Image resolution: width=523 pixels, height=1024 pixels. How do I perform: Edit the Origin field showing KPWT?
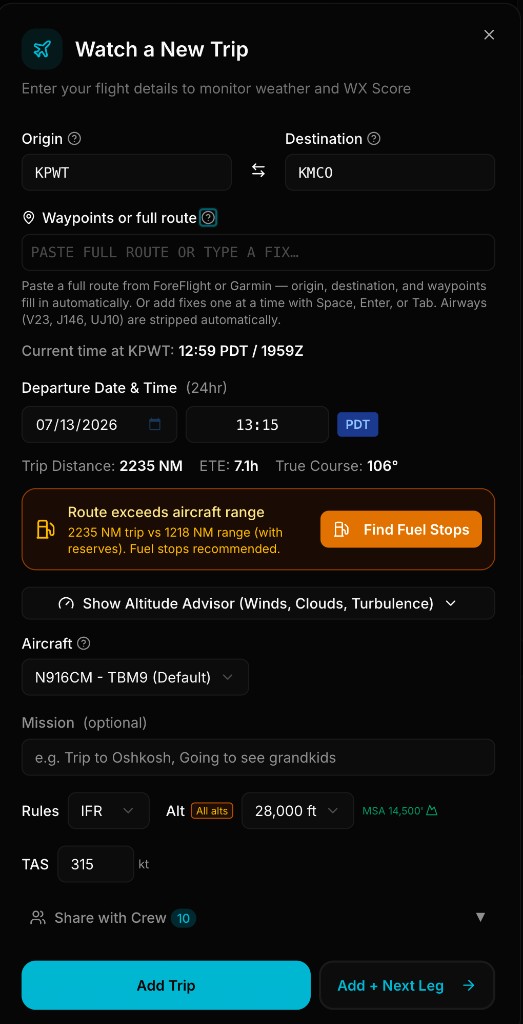click(x=127, y=172)
